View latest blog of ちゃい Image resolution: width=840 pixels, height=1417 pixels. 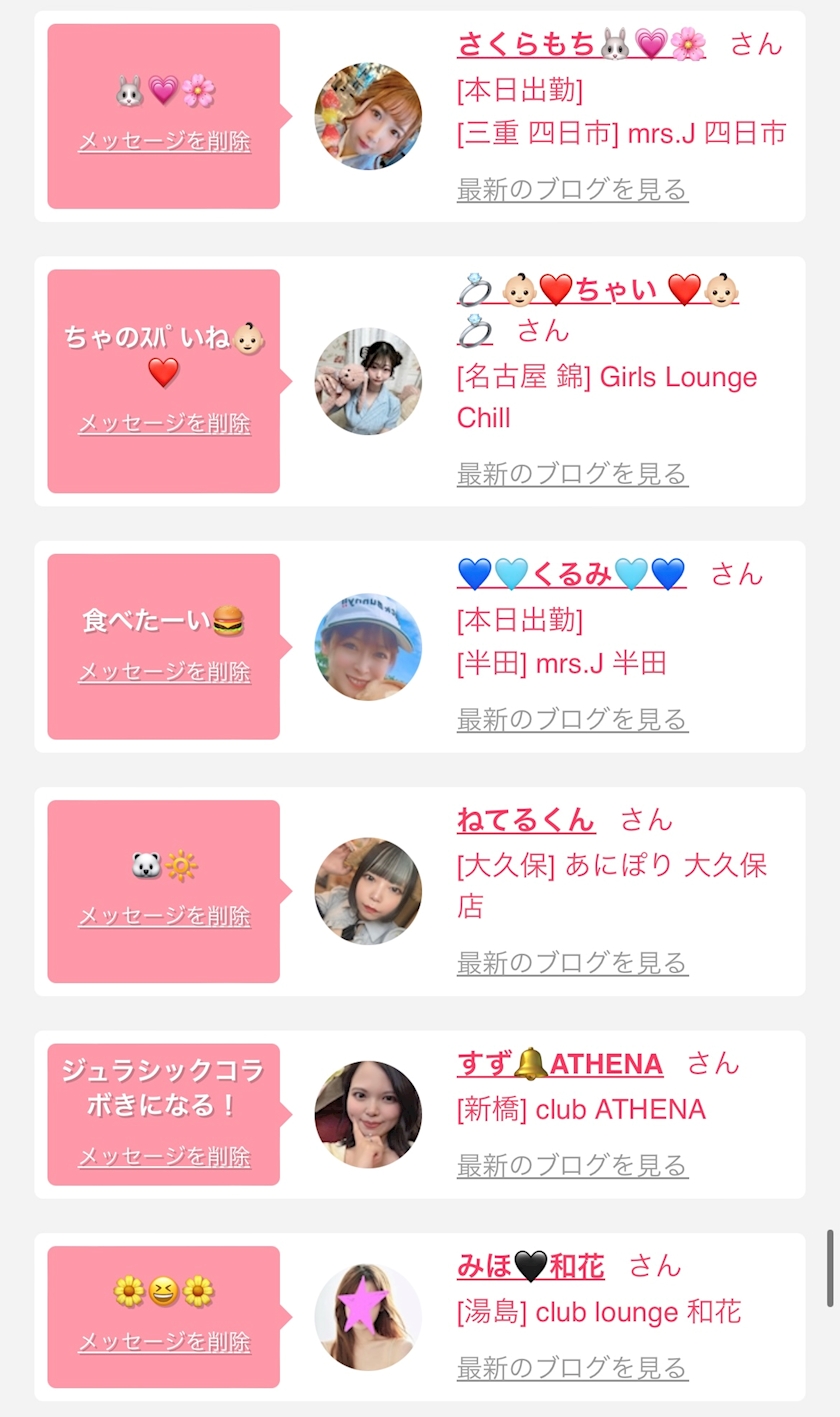pyautogui.click(x=572, y=473)
